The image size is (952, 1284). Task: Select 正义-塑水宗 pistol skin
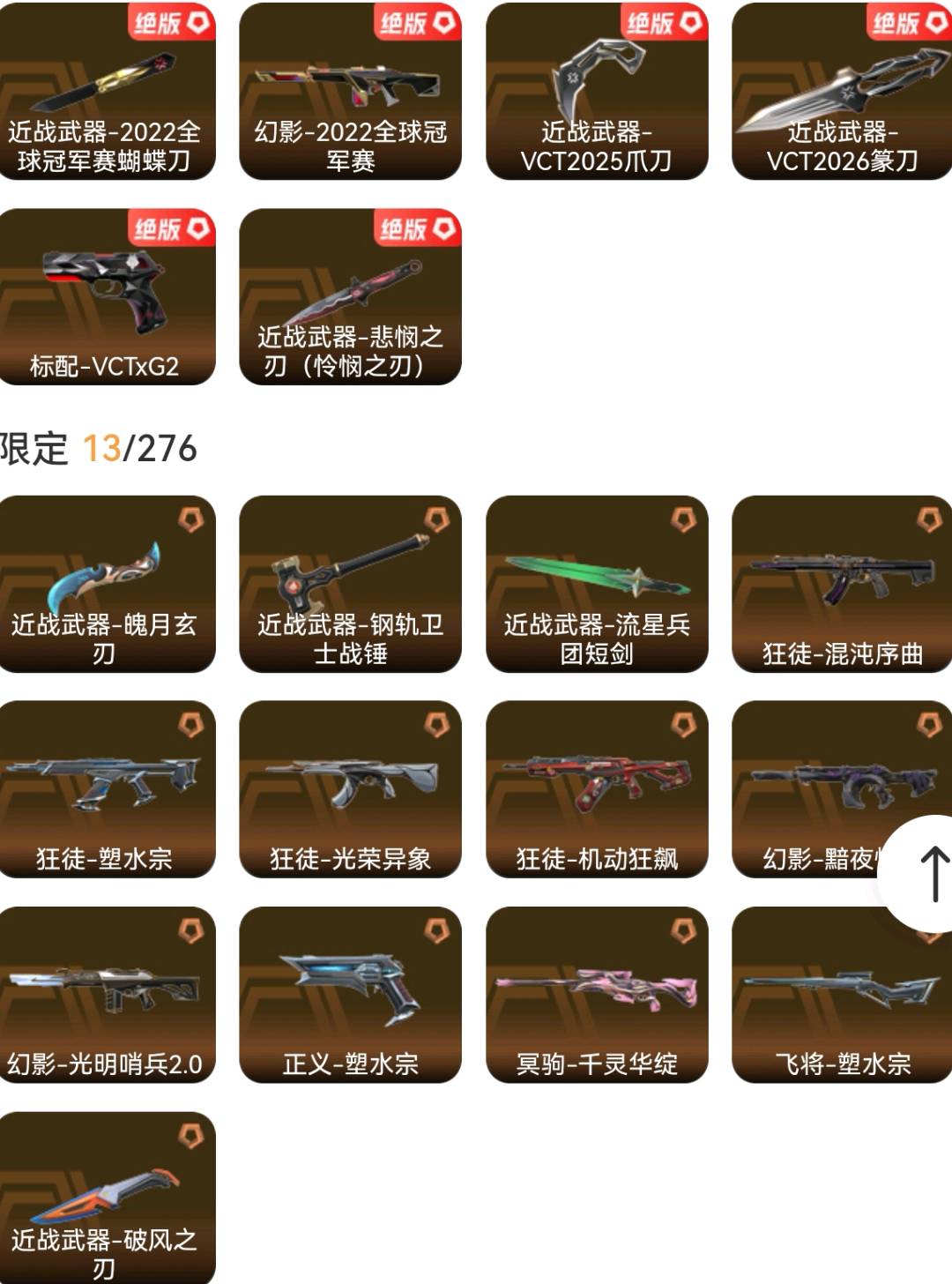coord(351,995)
